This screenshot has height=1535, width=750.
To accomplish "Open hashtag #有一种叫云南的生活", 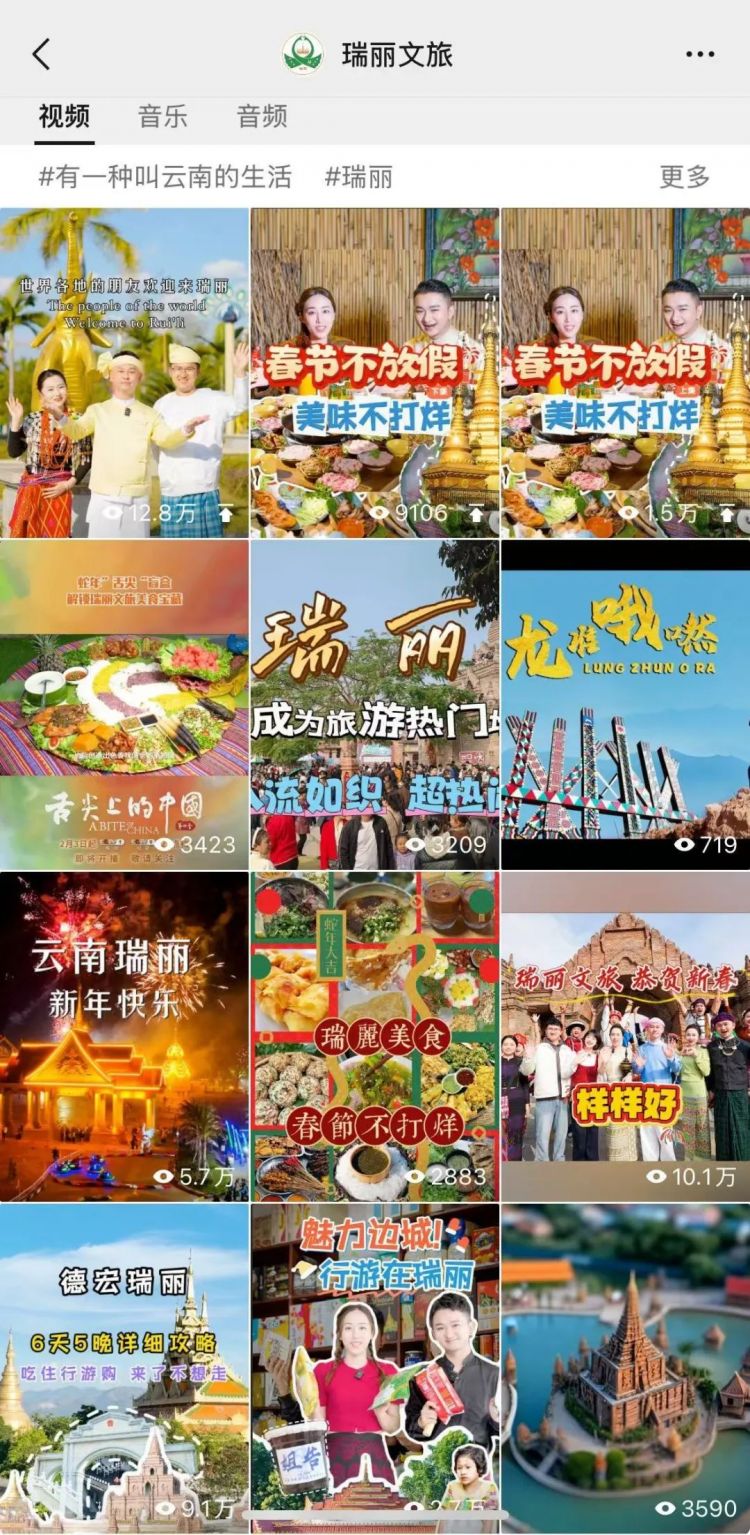I will click(165, 177).
